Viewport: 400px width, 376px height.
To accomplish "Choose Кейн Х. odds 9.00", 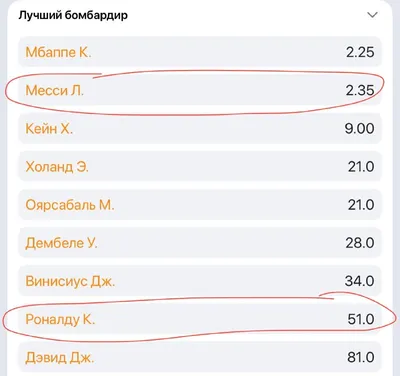I will point(200,128).
